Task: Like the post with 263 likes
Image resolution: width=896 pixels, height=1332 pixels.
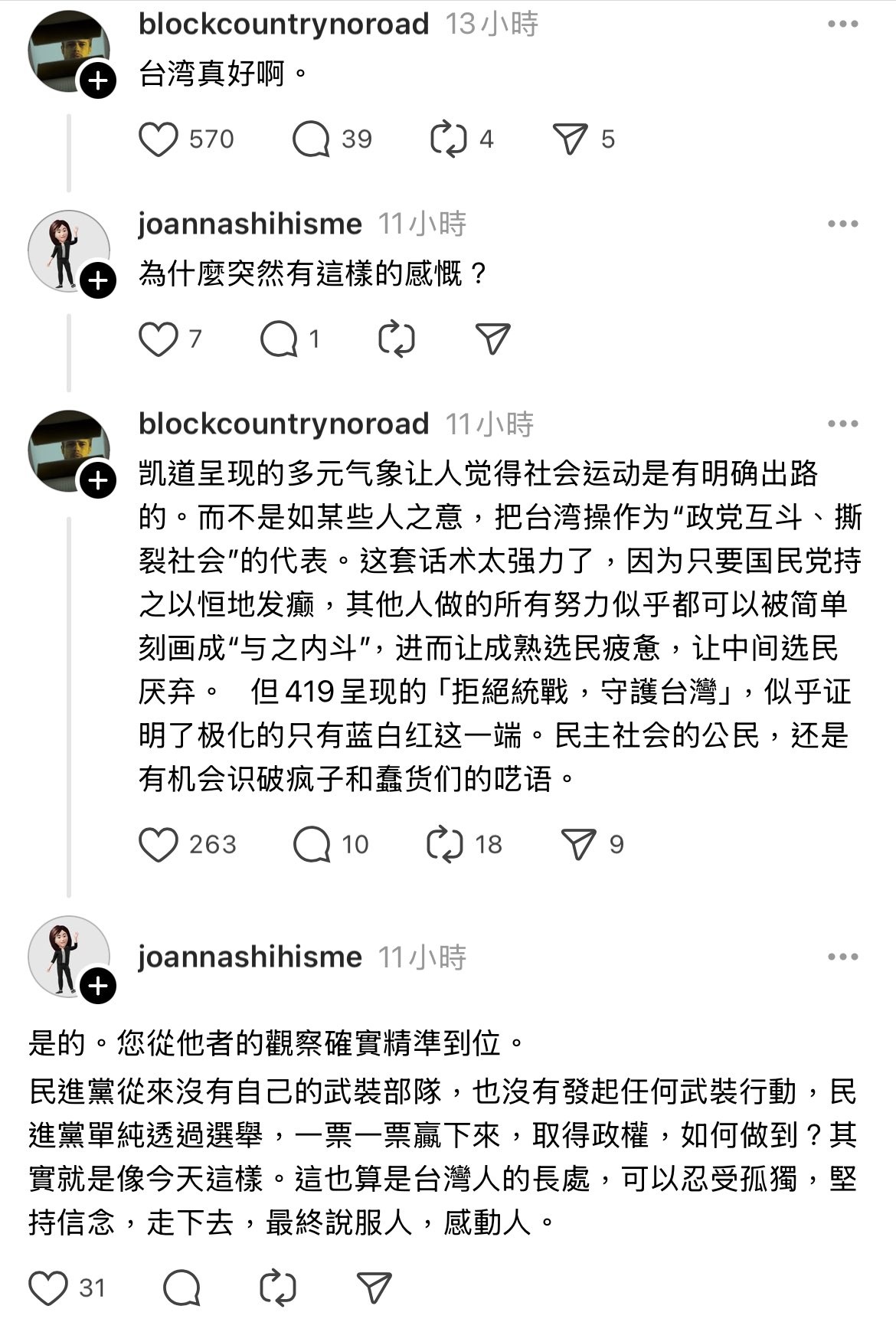Action: pos(159,845)
